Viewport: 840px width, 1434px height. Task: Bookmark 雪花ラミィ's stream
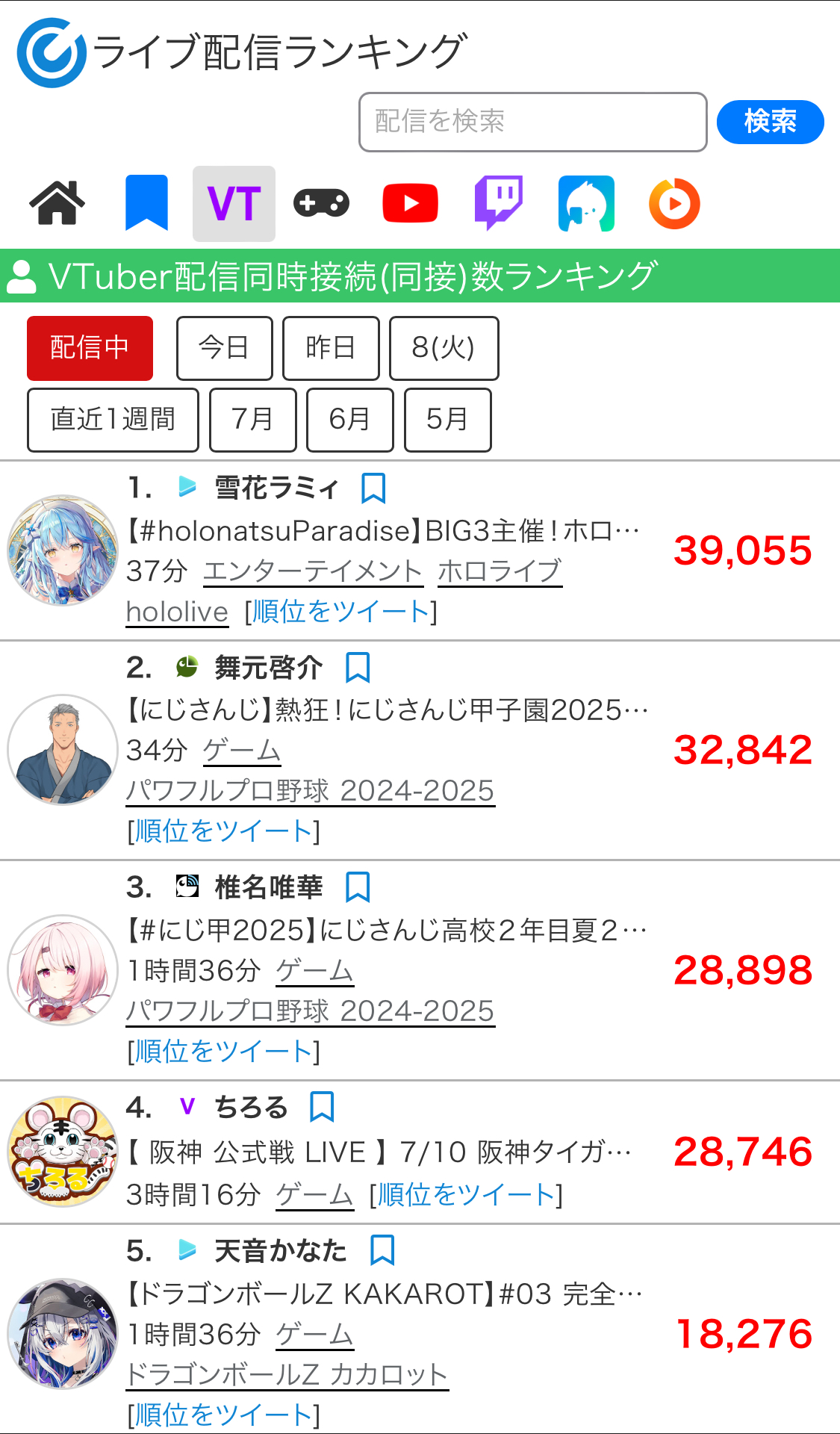point(373,488)
